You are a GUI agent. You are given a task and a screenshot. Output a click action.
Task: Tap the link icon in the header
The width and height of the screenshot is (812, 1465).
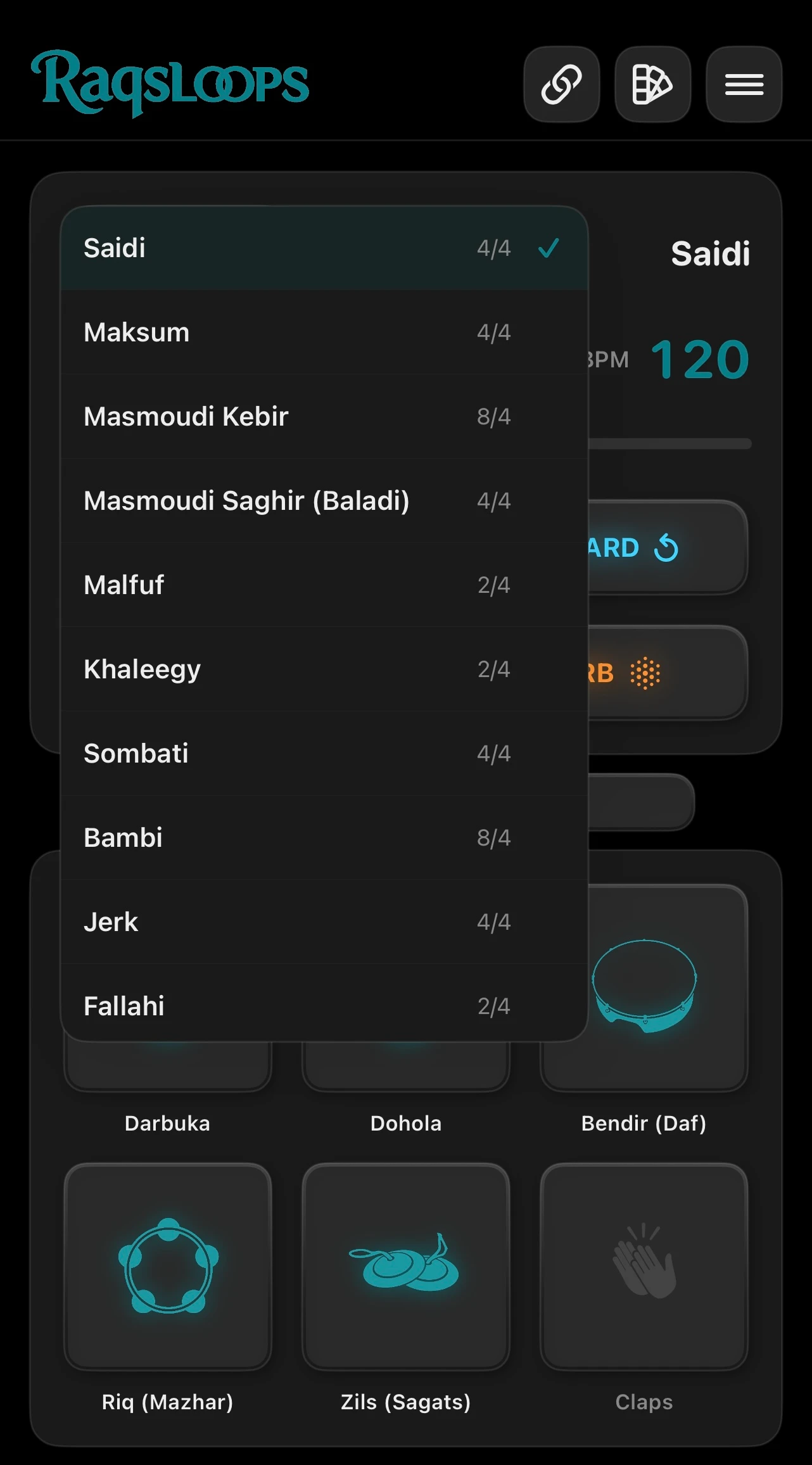(x=561, y=84)
